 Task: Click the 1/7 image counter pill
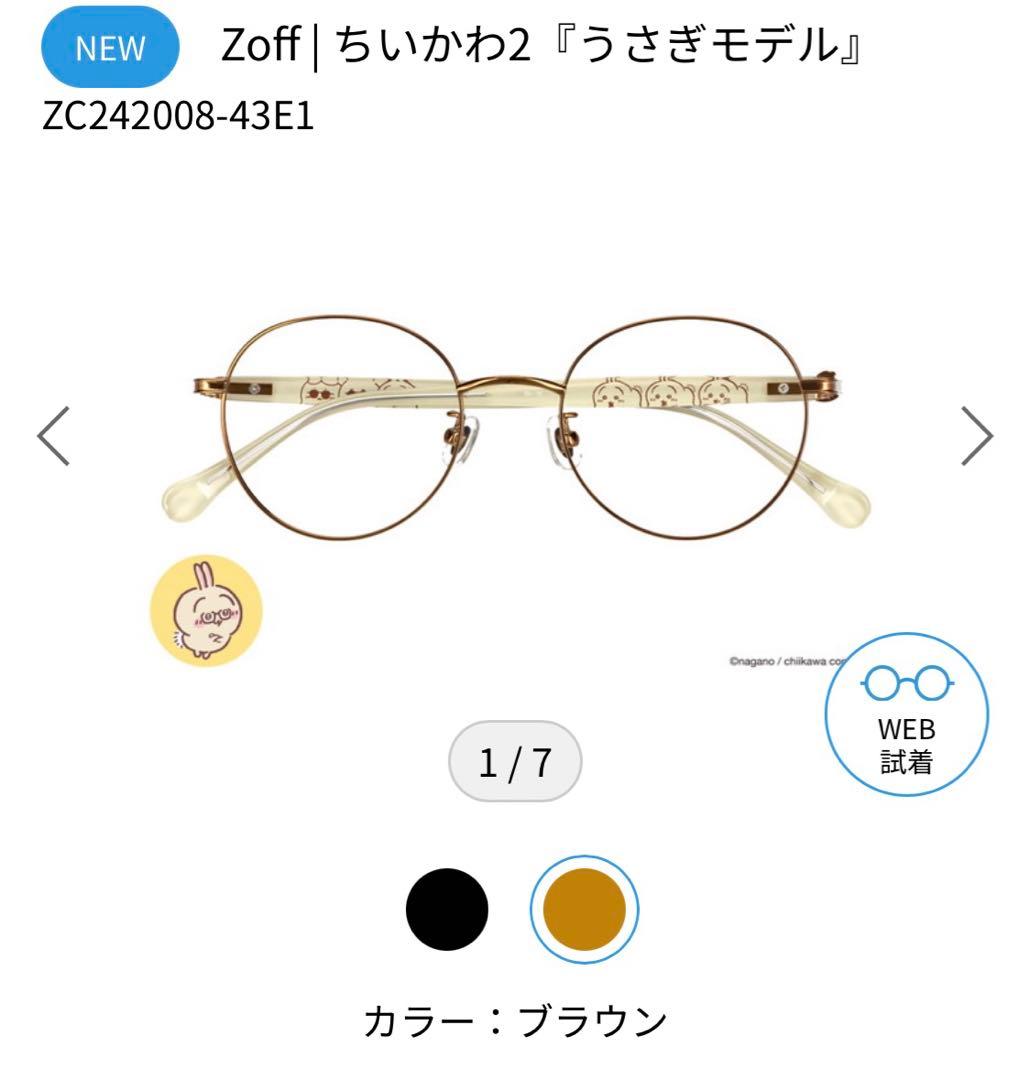(516, 761)
